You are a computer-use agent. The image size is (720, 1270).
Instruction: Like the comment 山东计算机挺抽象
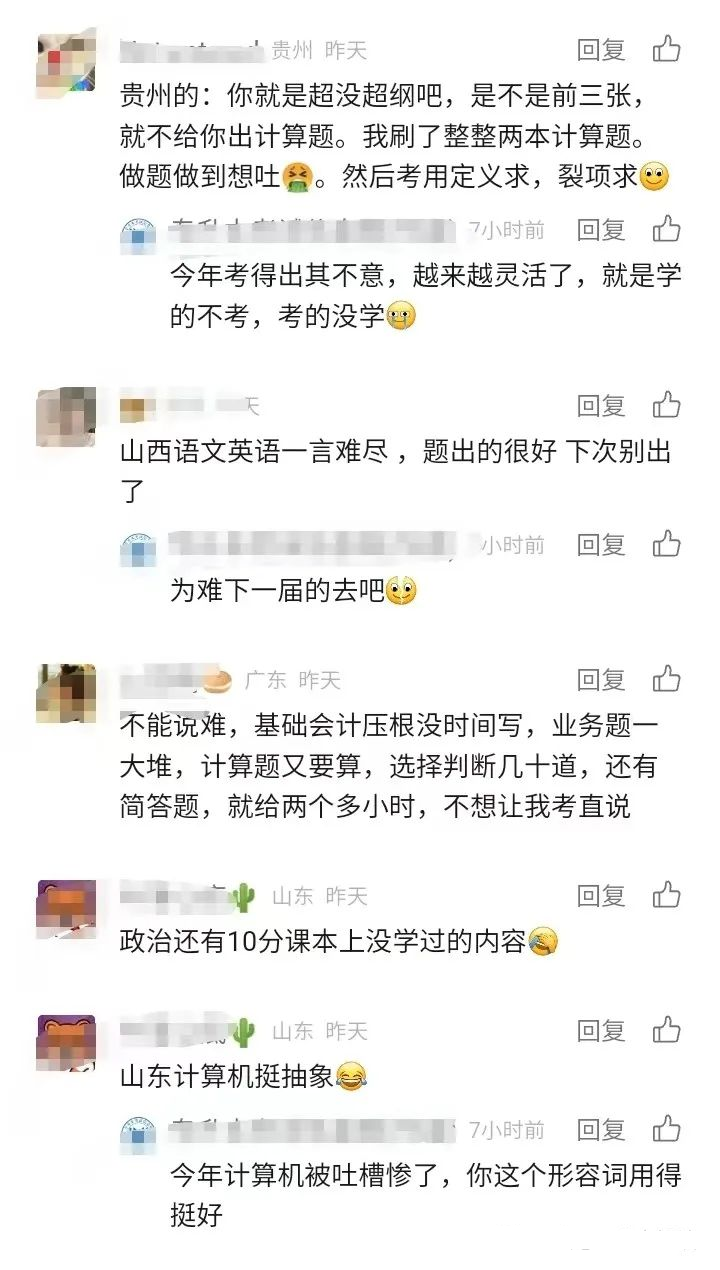click(667, 1030)
